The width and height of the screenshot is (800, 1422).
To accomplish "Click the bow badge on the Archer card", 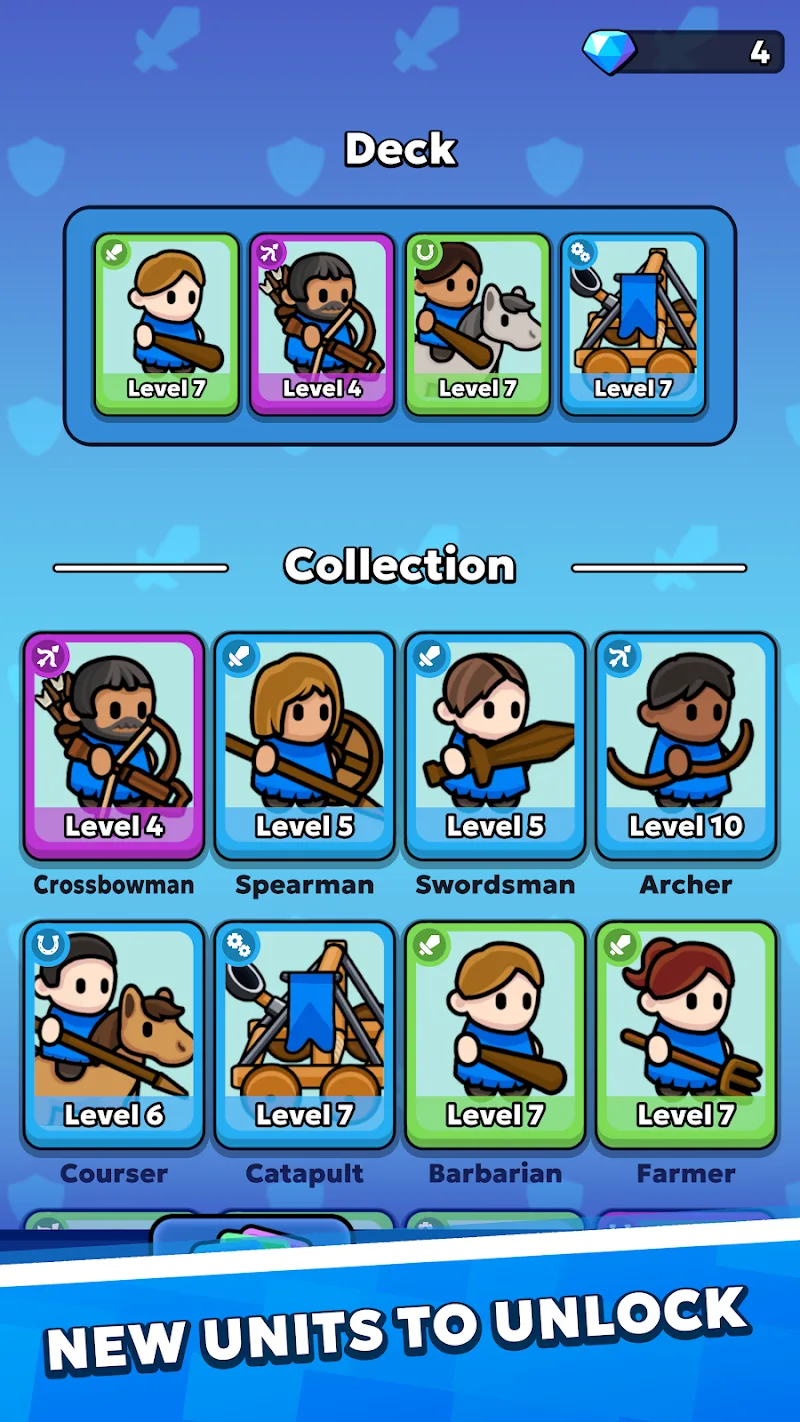I will pos(619,657).
